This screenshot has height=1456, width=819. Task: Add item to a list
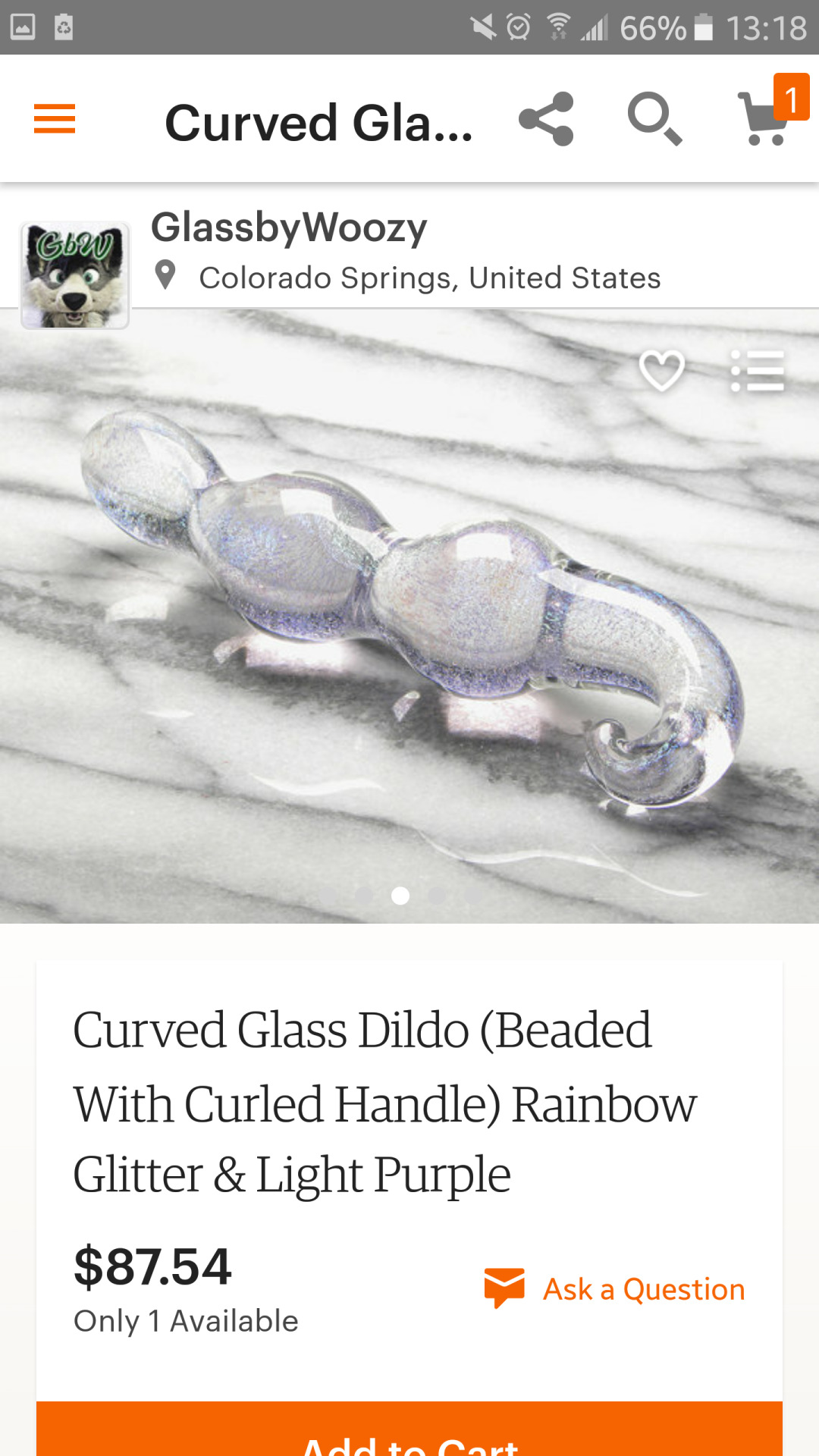(x=757, y=371)
